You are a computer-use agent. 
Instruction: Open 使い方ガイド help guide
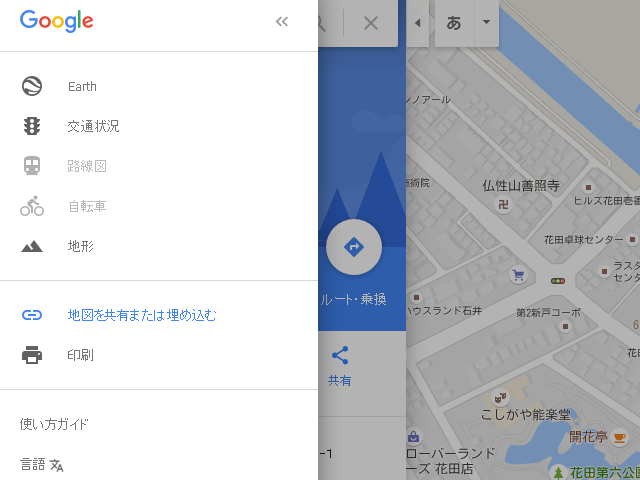click(x=54, y=424)
